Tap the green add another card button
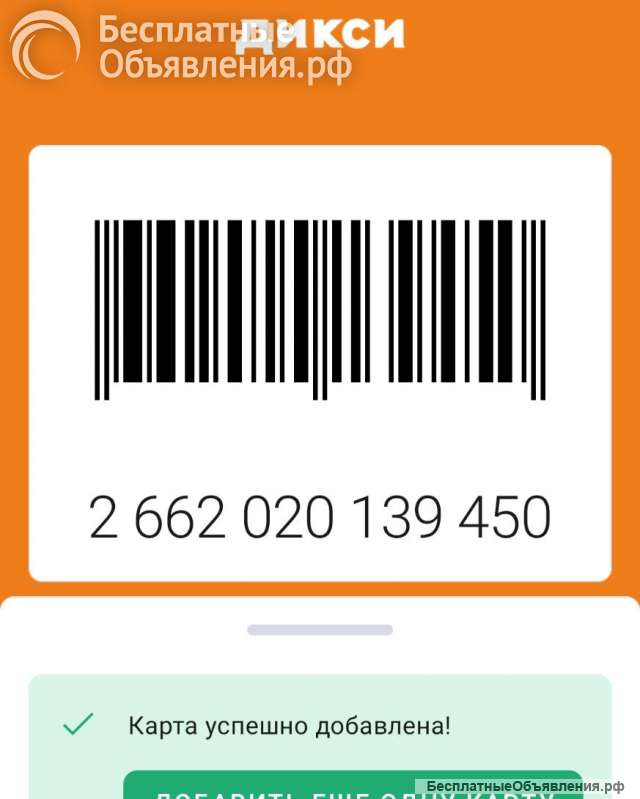This screenshot has width=640, height=799. coord(352,786)
